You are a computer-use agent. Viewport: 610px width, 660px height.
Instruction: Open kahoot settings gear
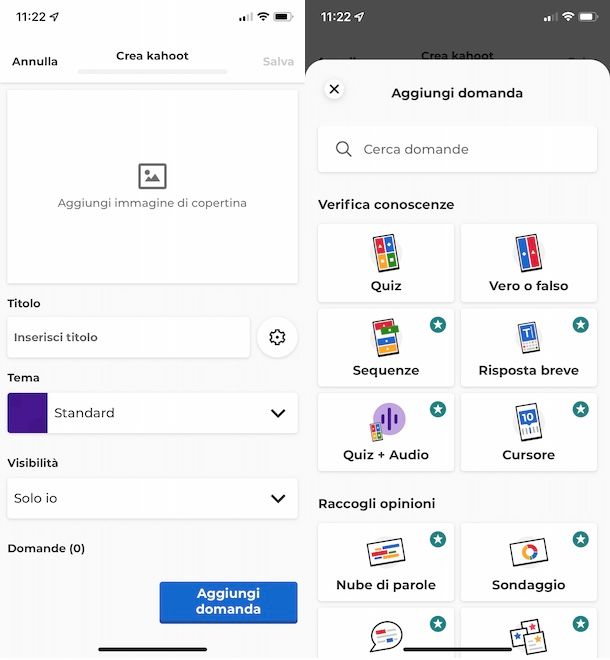[278, 338]
